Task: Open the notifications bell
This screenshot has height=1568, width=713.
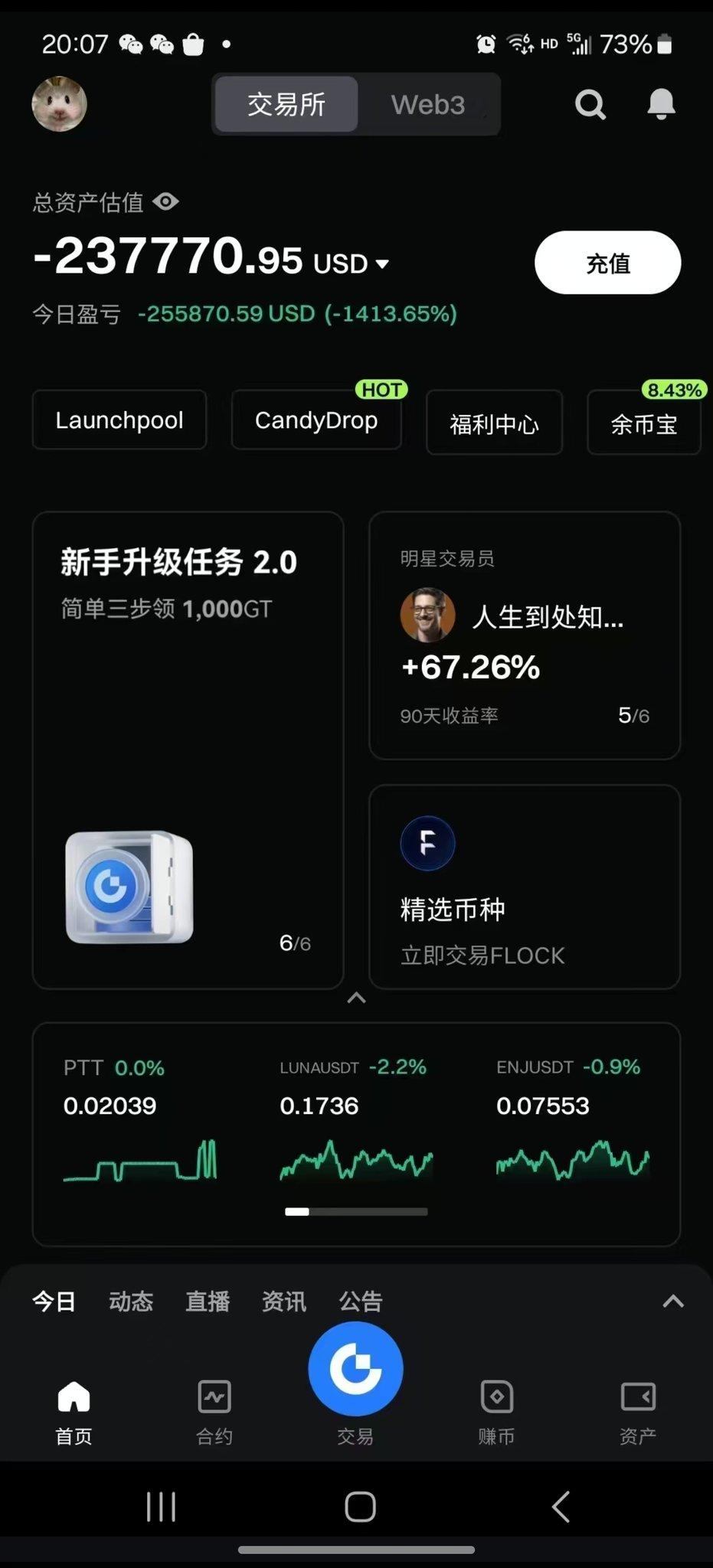Action: coord(661,104)
